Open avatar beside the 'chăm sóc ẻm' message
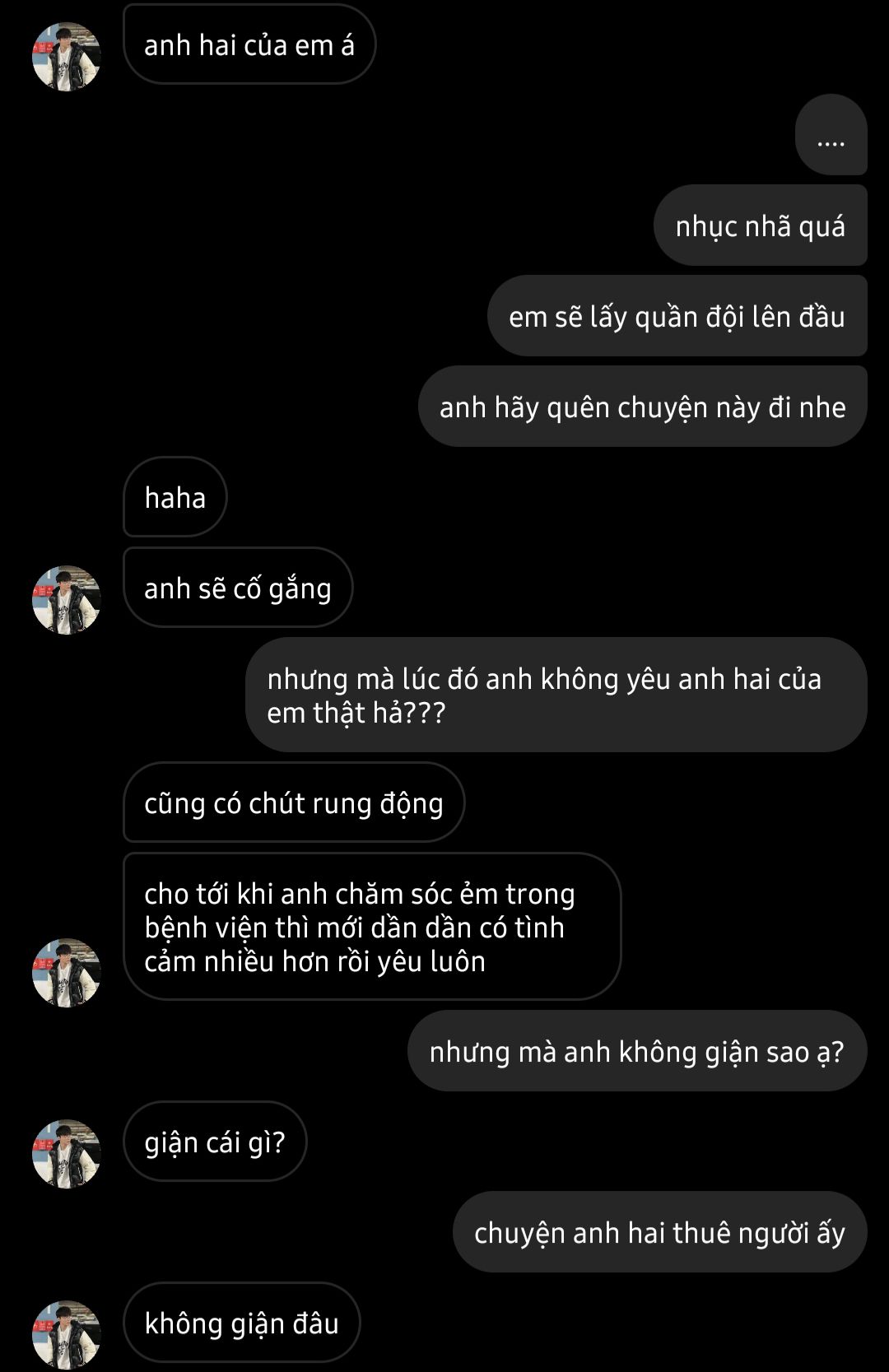The image size is (889, 1372). (66, 972)
